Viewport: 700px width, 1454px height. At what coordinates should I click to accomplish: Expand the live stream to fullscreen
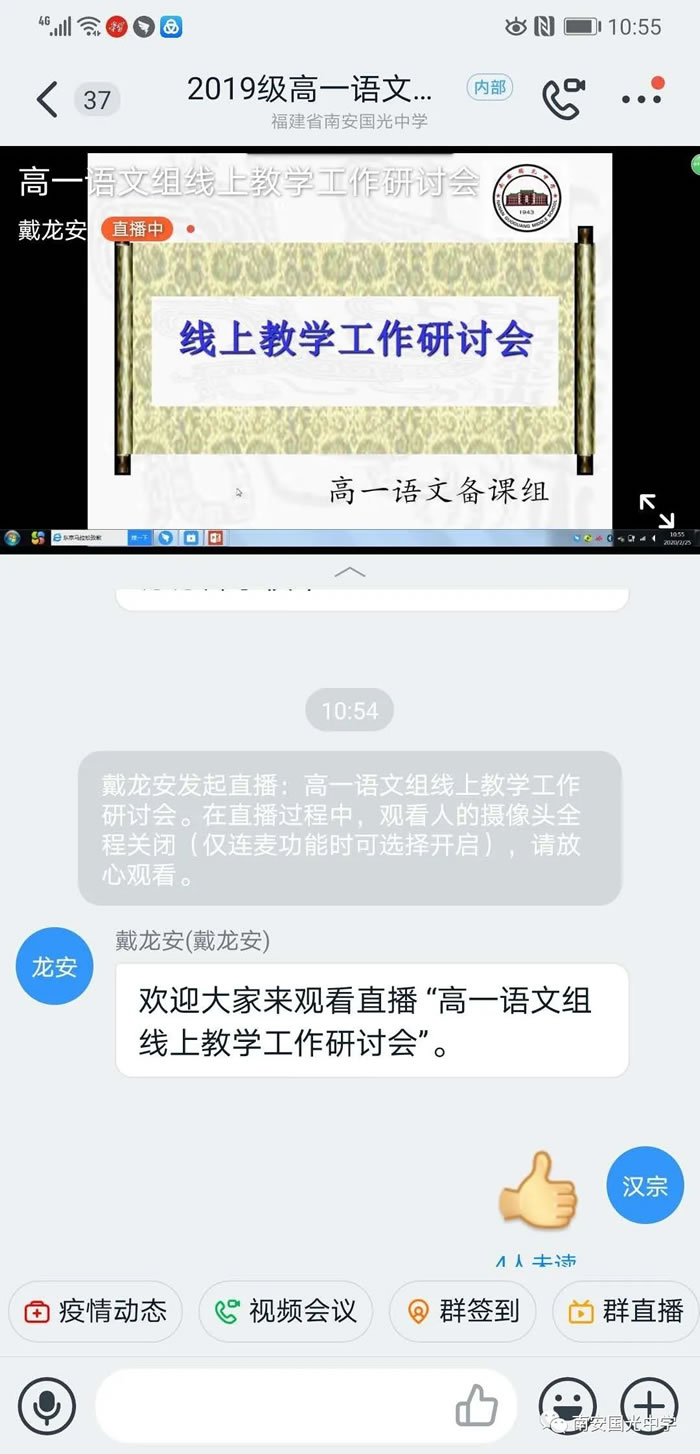(x=657, y=511)
